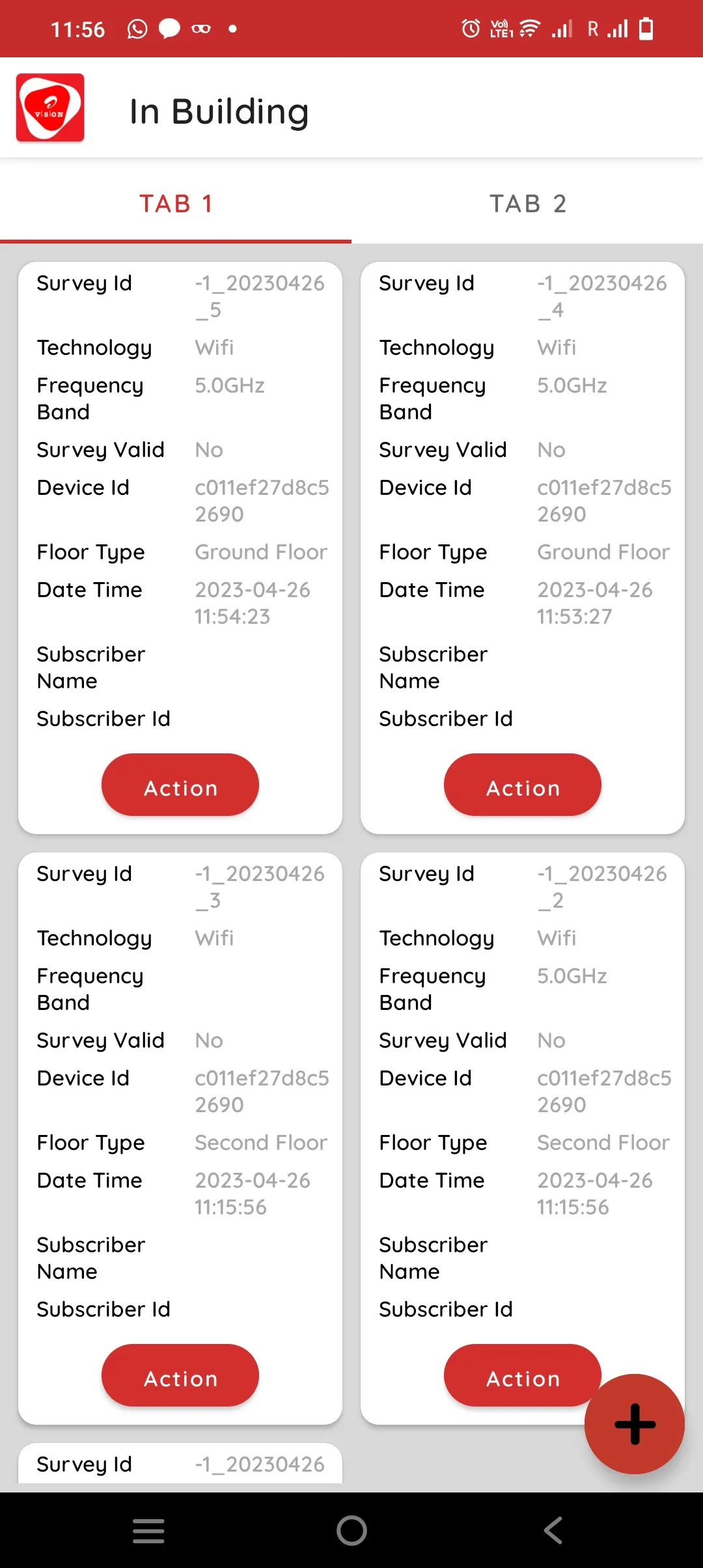Select TAB 1
703x1568 pixels.
click(x=176, y=203)
